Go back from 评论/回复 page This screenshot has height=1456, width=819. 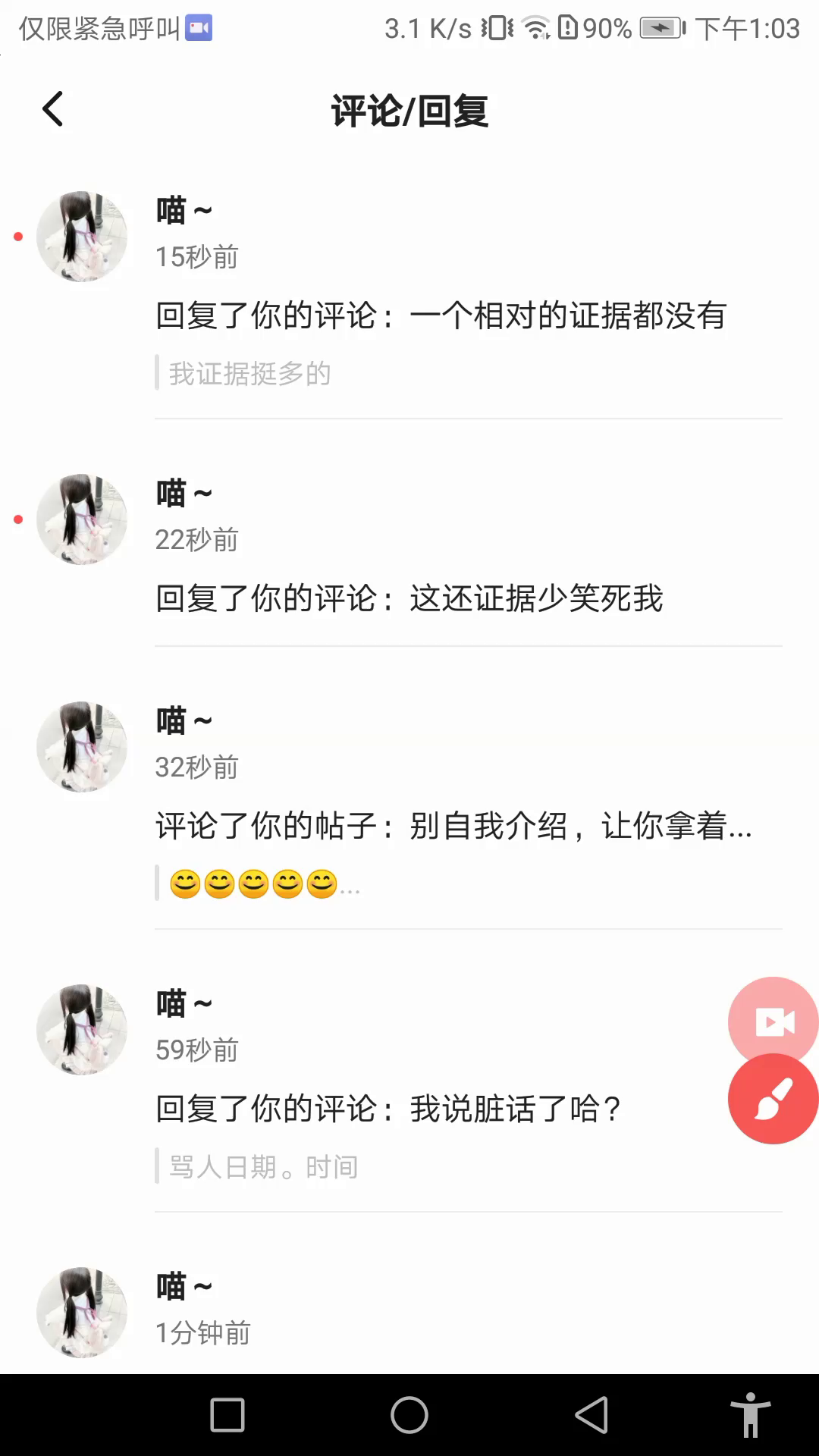[x=52, y=109]
